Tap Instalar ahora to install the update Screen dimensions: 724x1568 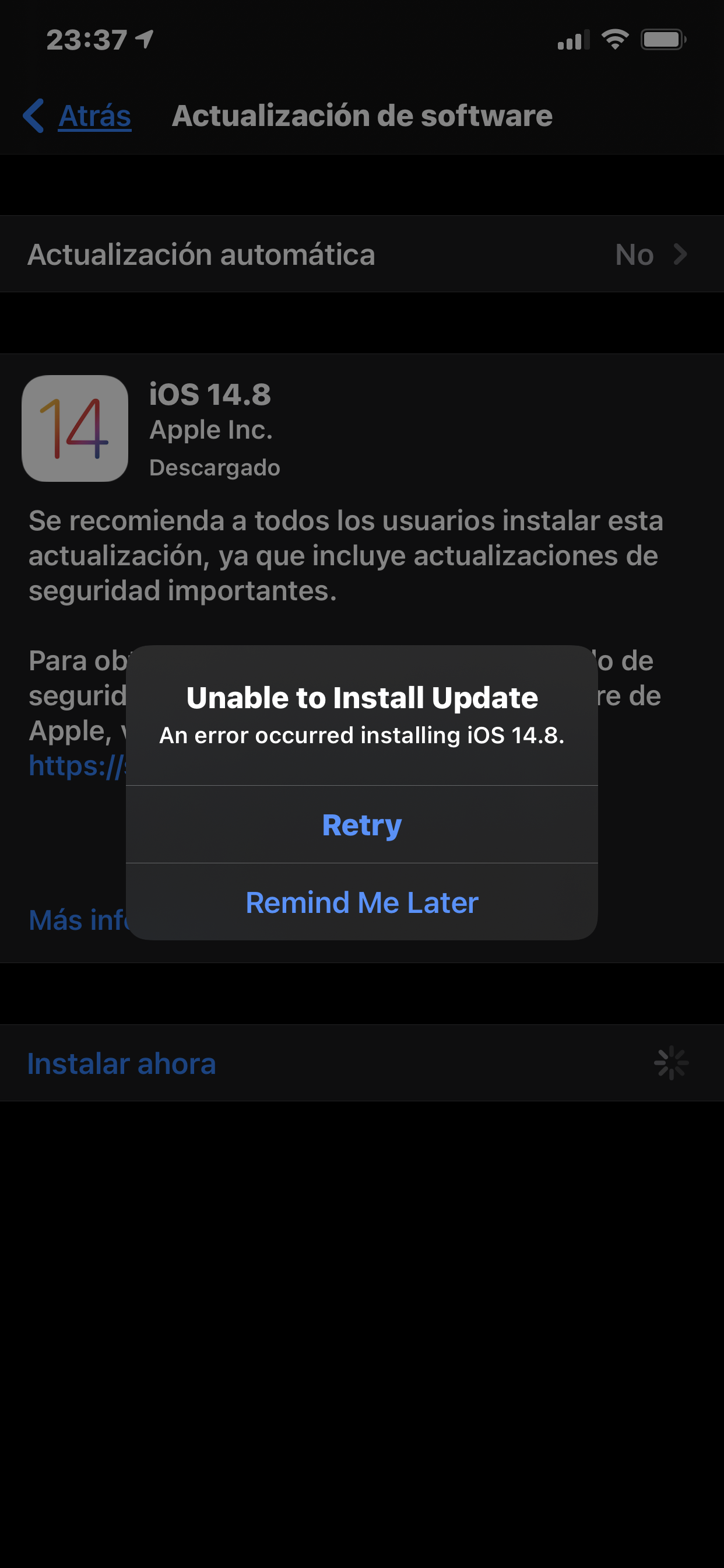point(122,1063)
